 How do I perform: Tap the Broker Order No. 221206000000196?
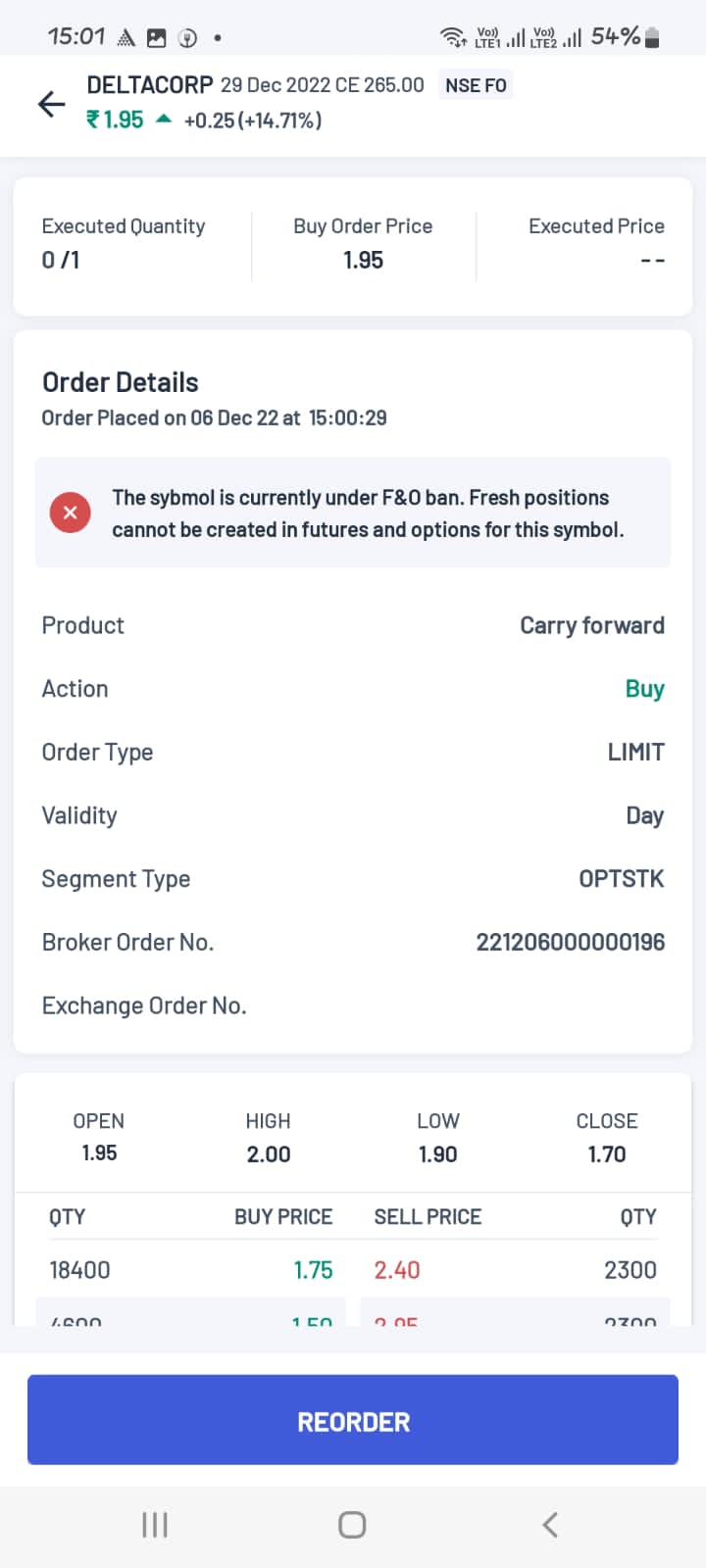569,942
